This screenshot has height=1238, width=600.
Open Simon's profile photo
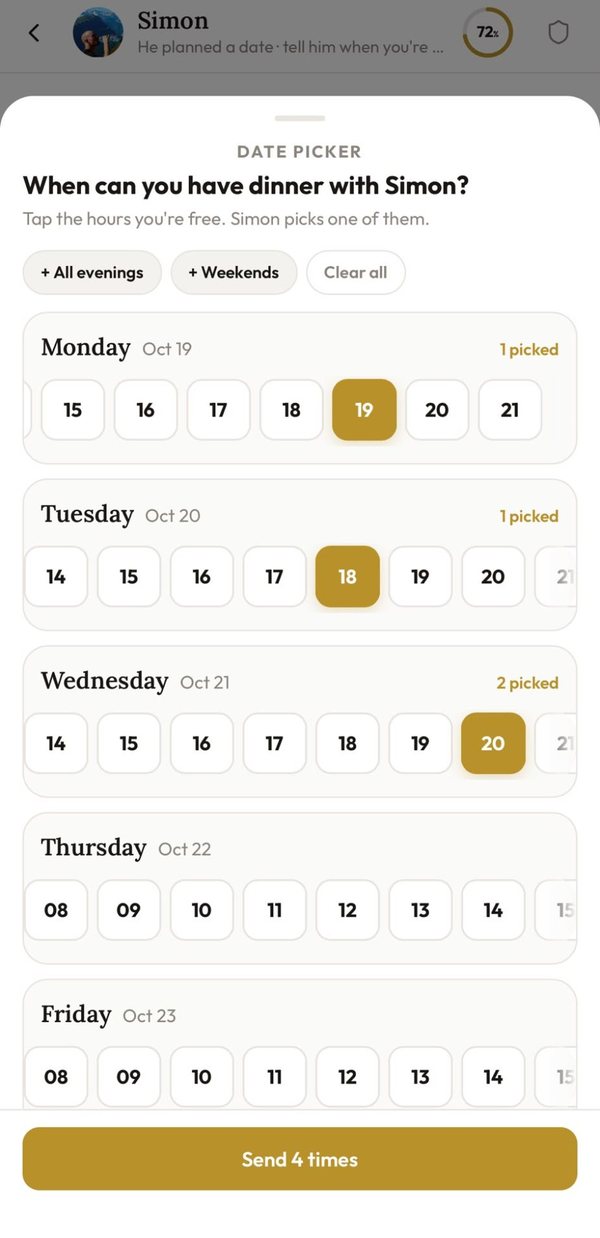tap(98, 33)
